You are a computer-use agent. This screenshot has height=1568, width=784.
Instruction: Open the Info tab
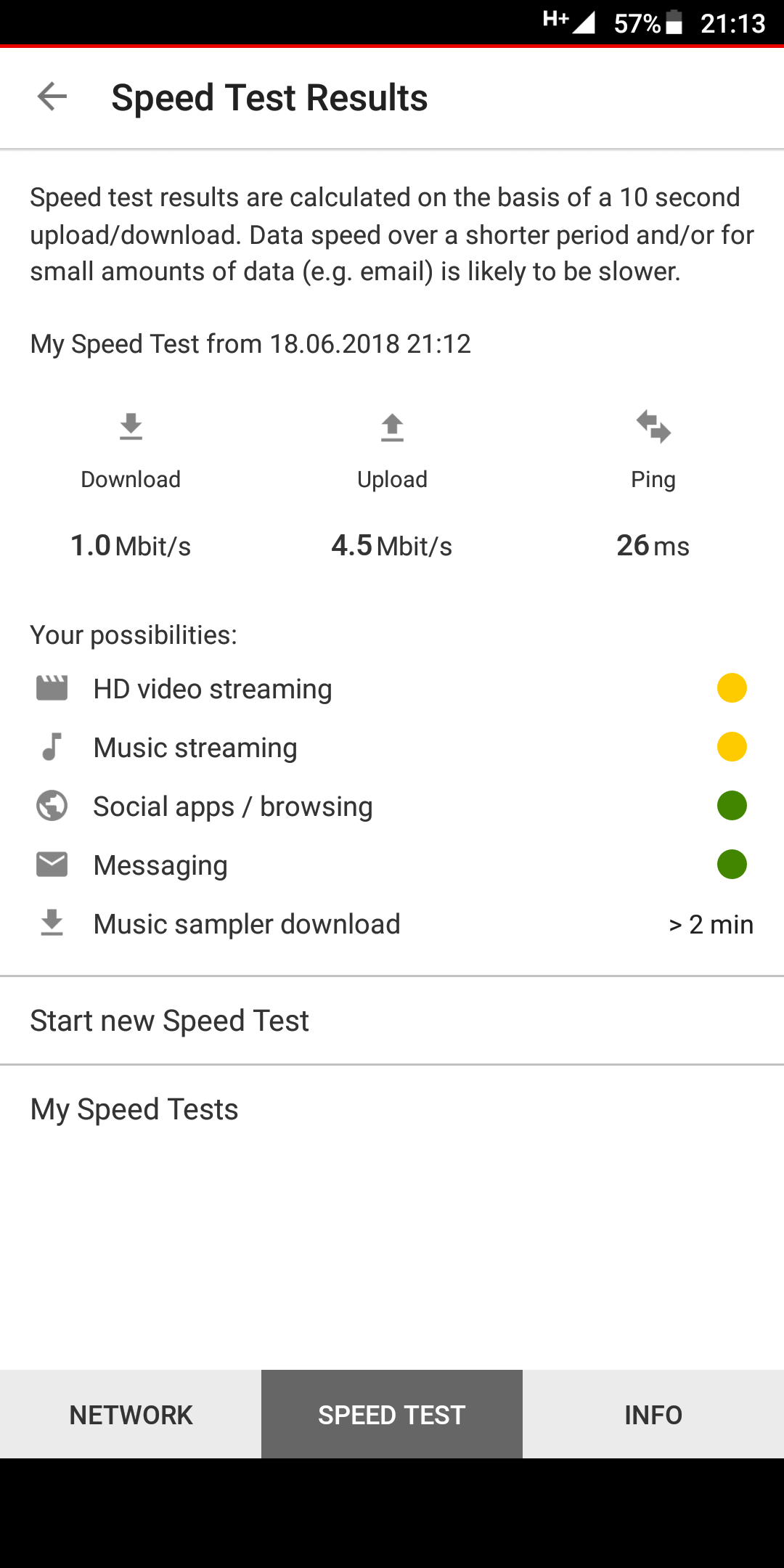[653, 1414]
